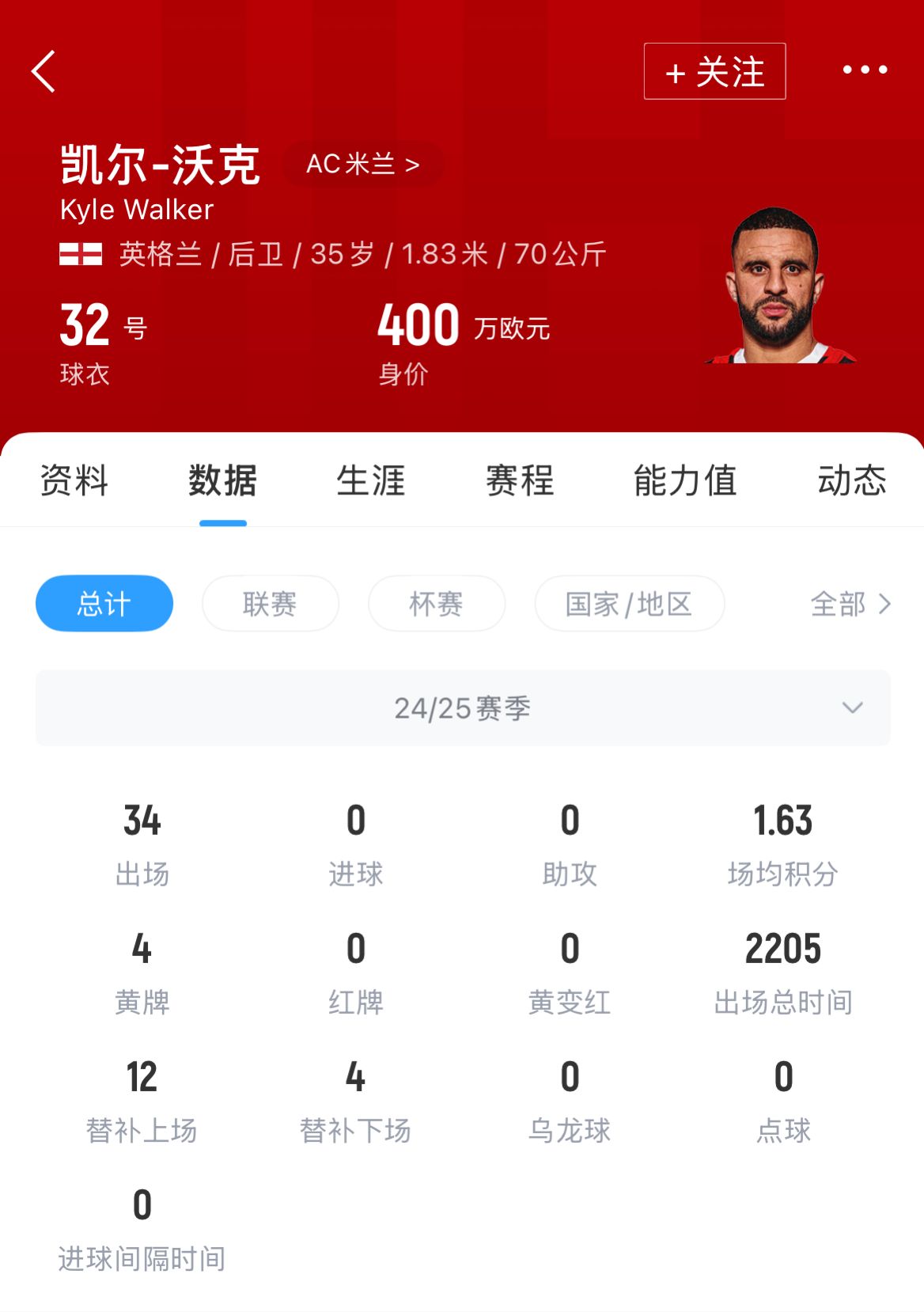Switch to the 生涯 tab

(x=371, y=480)
